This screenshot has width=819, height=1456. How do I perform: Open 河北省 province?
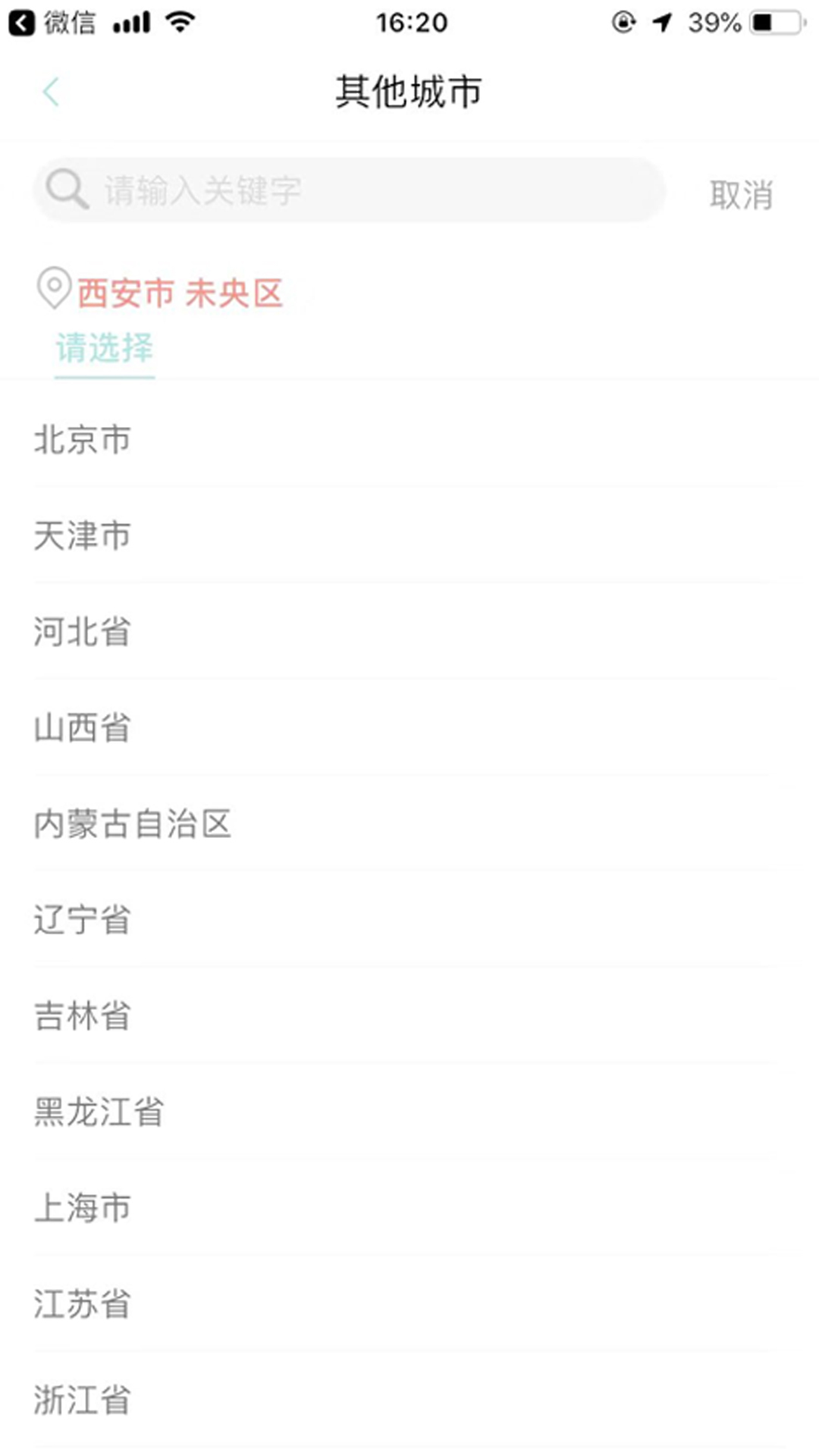point(82,631)
